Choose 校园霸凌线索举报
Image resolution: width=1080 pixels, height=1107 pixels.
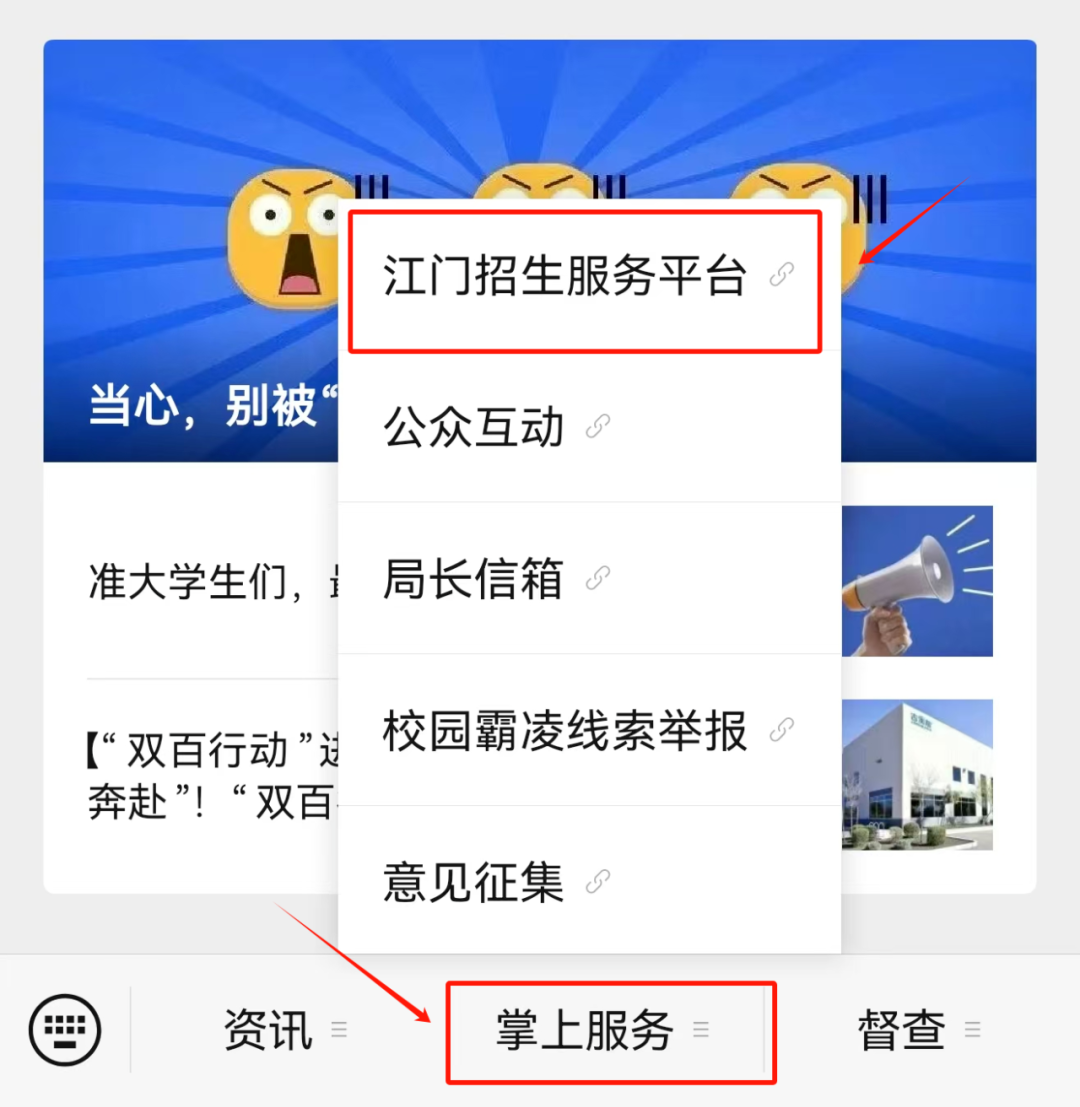pos(566,731)
